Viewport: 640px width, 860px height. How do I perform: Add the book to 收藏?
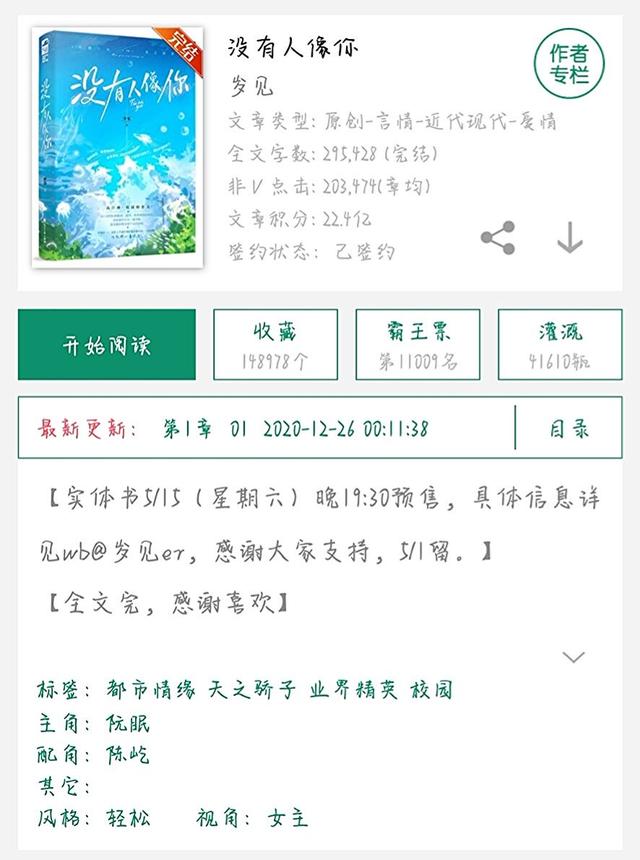275,345
